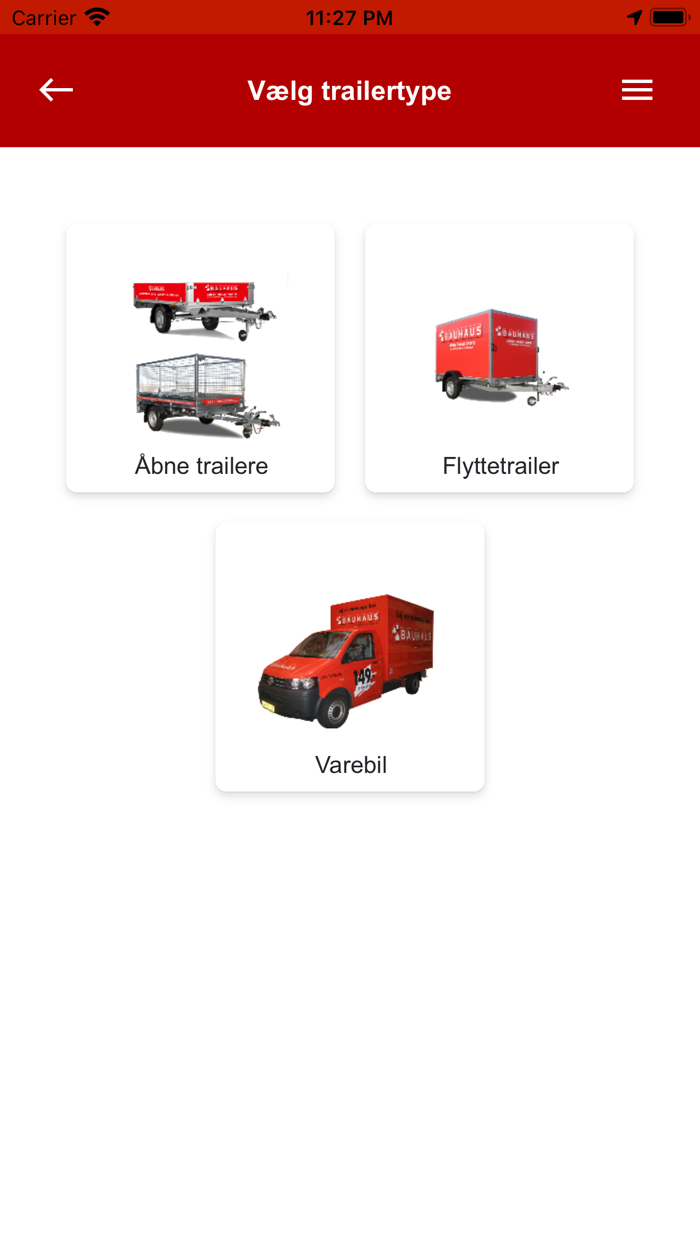Screen dimensions: 700x1244
Task: Choose the Flyttetrailer card
Action: click(x=500, y=358)
